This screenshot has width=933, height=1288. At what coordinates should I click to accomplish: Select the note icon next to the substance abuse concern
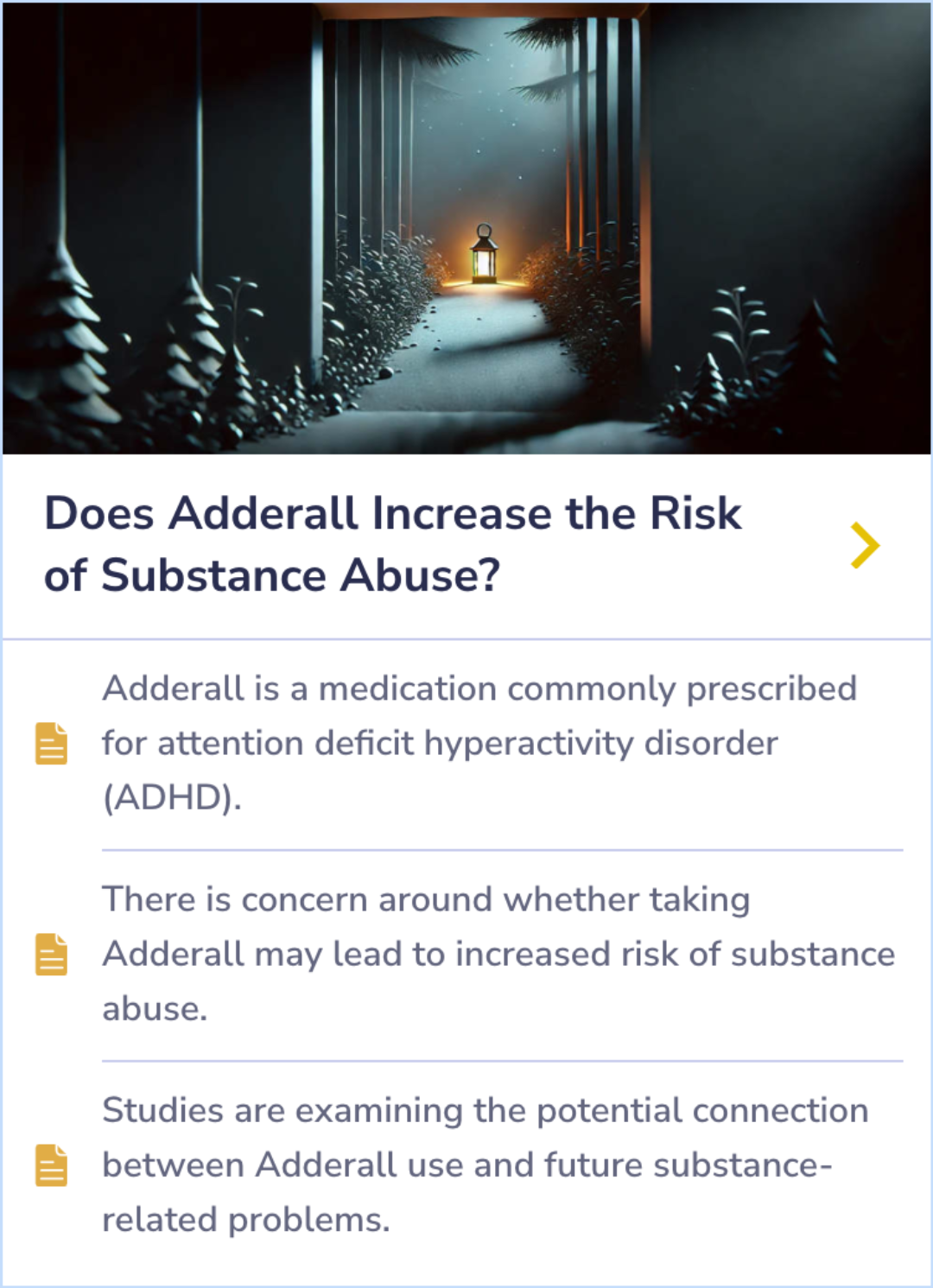tap(49, 954)
